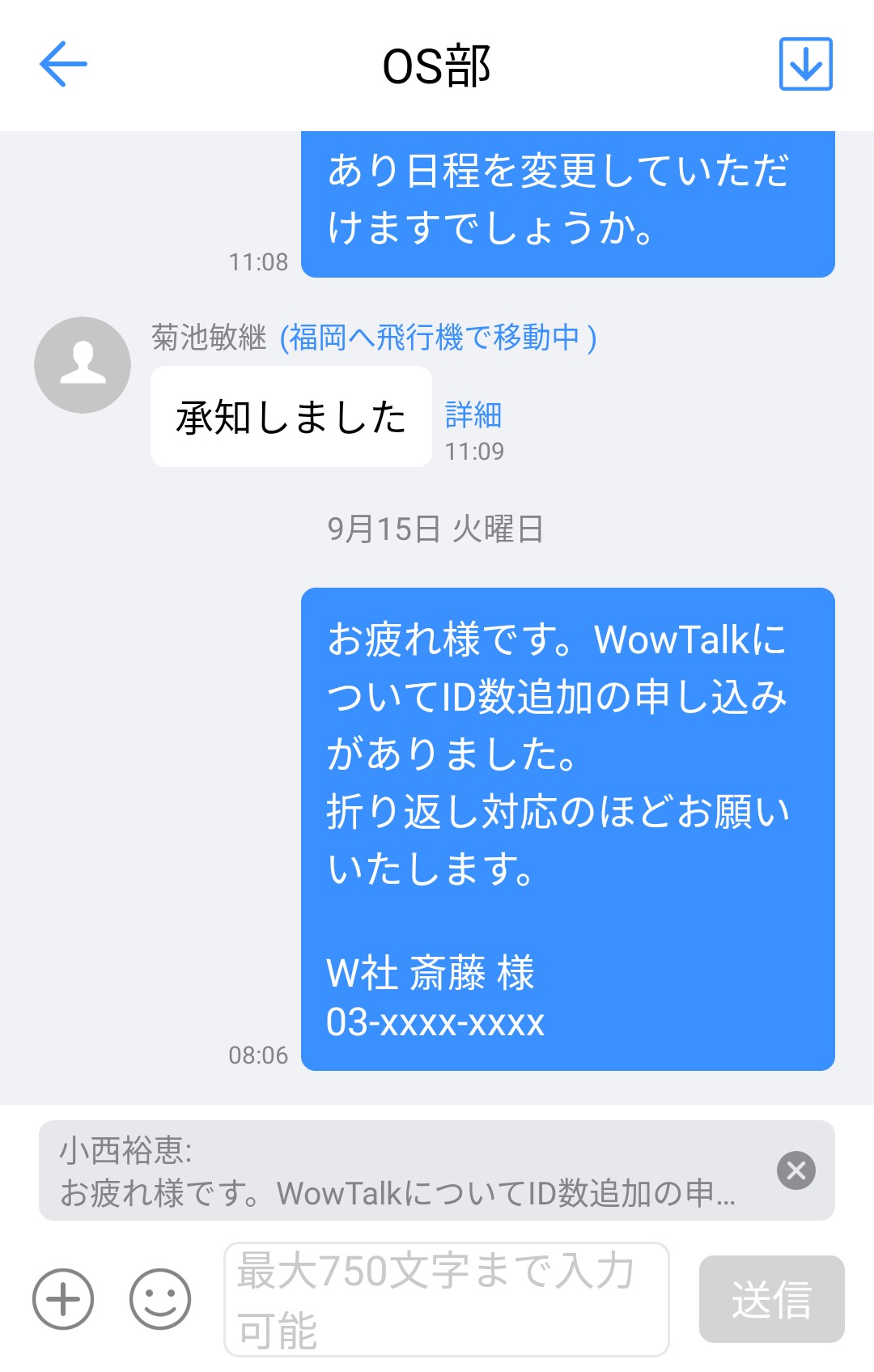The width and height of the screenshot is (874, 1372).
Task: Open 詳細 link next to 承知しました
Action: click(473, 415)
